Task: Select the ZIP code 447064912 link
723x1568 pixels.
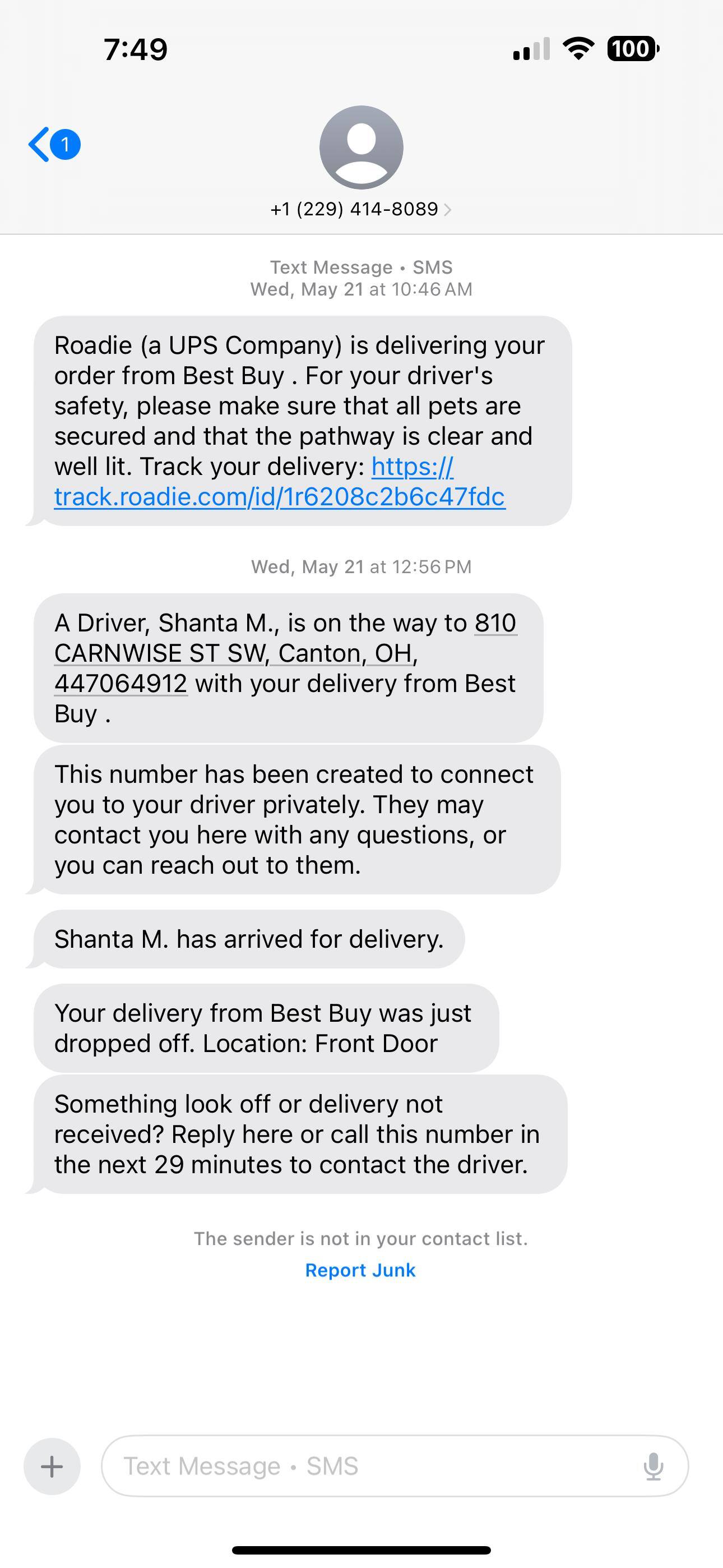Action: (119, 683)
